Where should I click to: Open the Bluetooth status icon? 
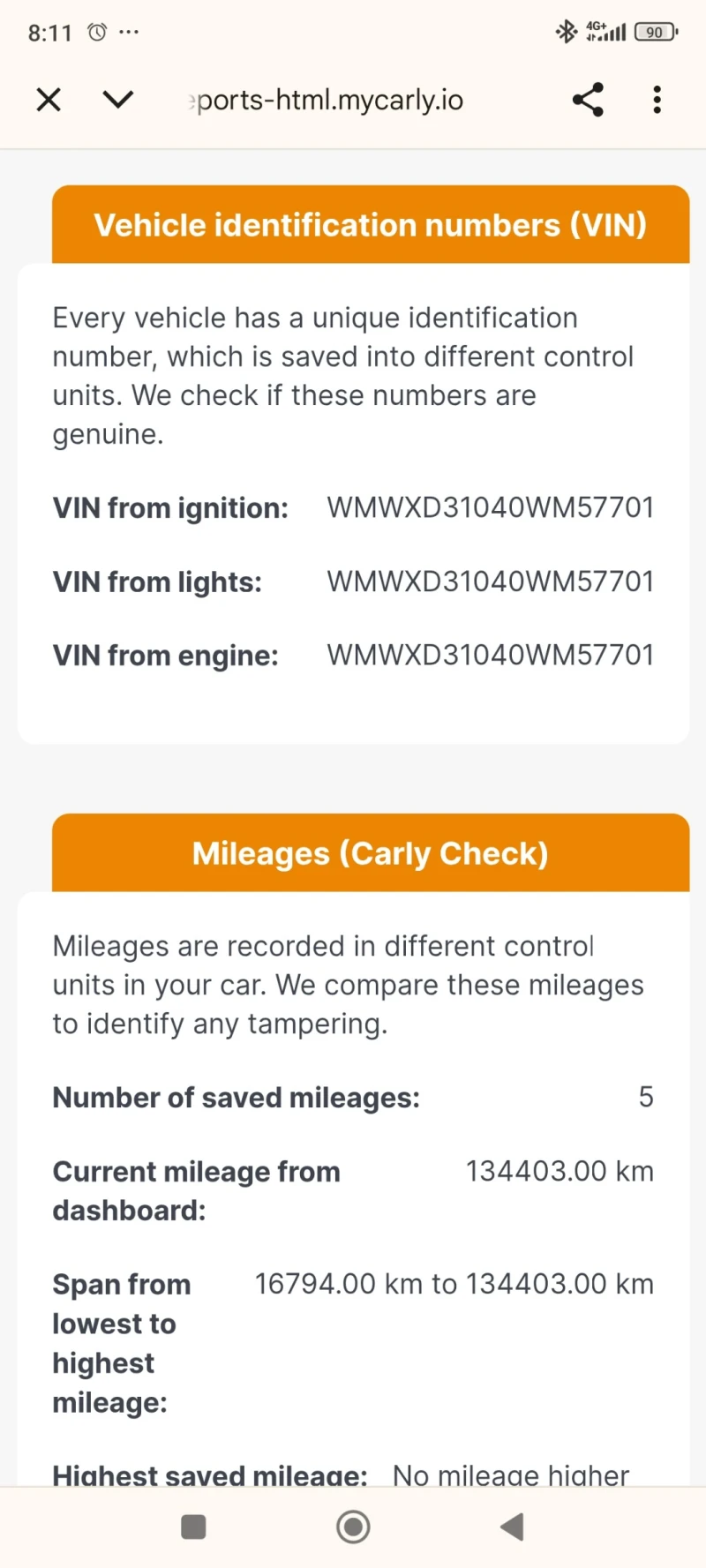tap(566, 31)
